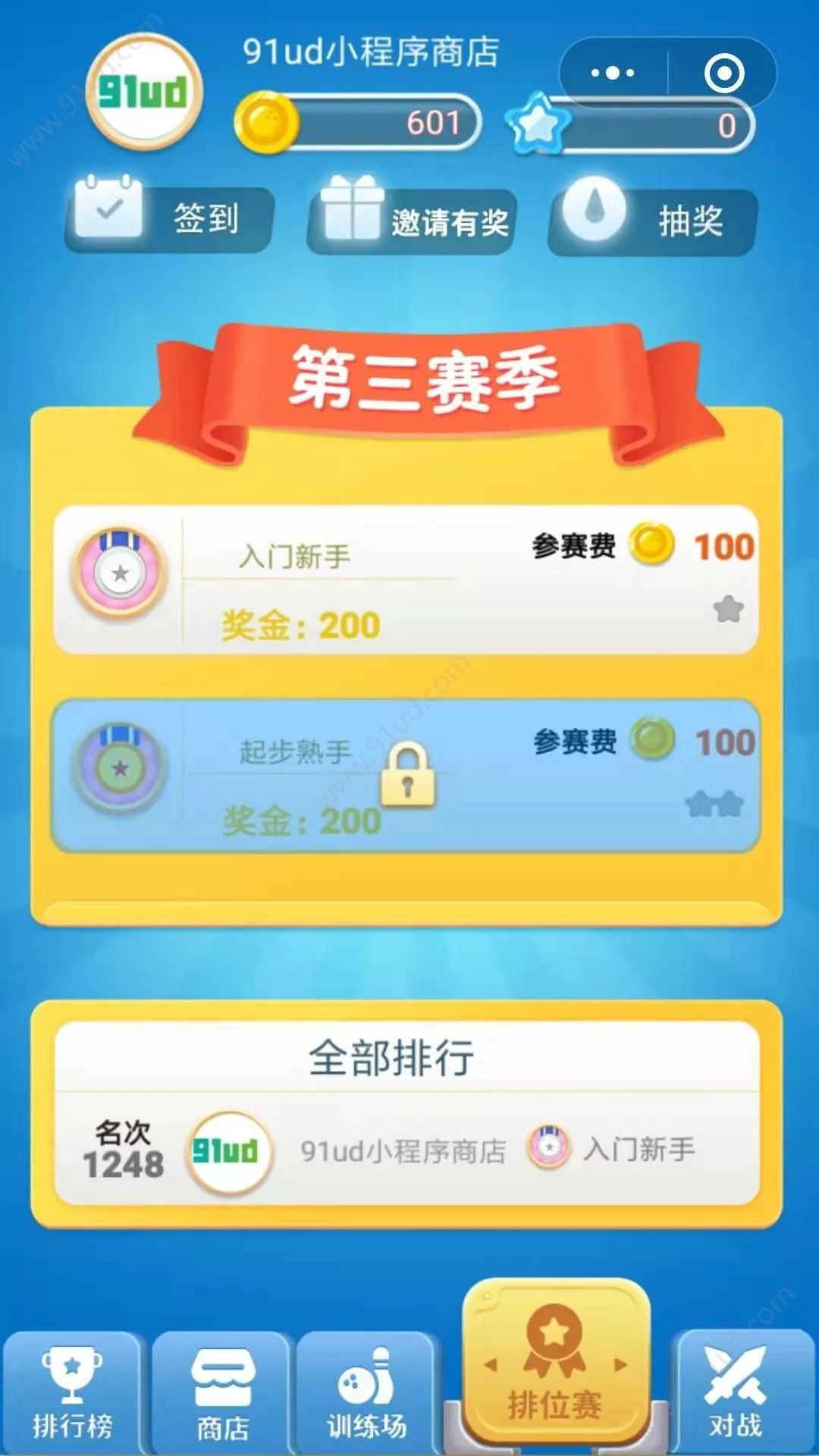
Task: Select the 排位赛 ranked match tab
Action: (555, 1365)
